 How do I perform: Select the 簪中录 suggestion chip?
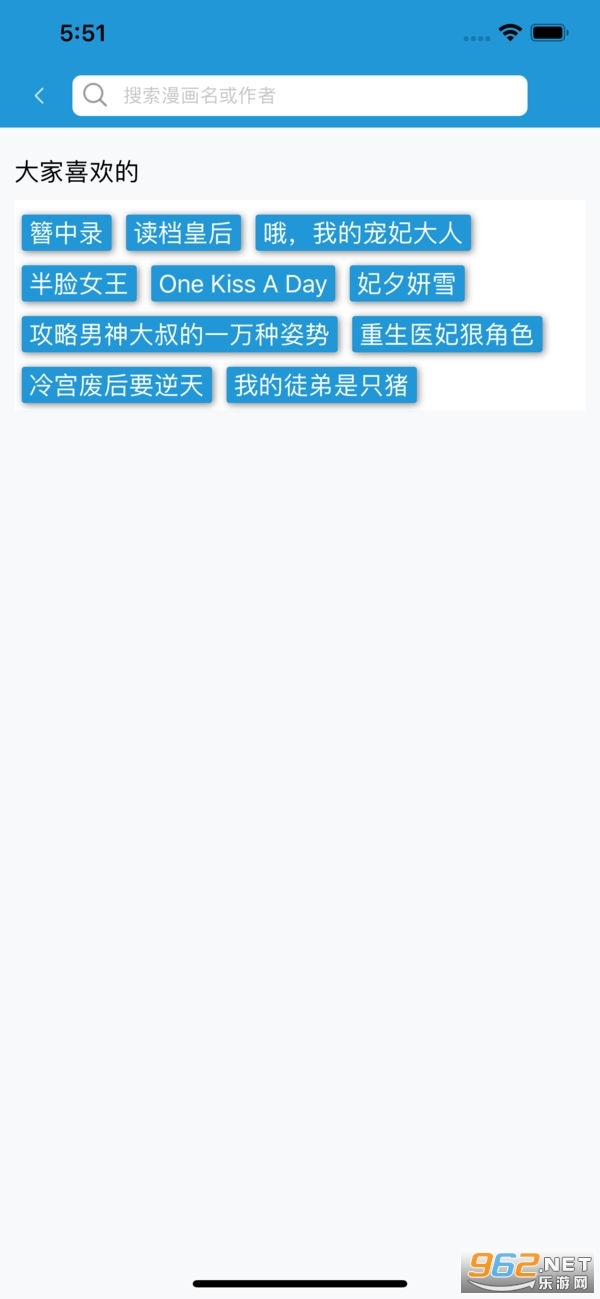67,233
